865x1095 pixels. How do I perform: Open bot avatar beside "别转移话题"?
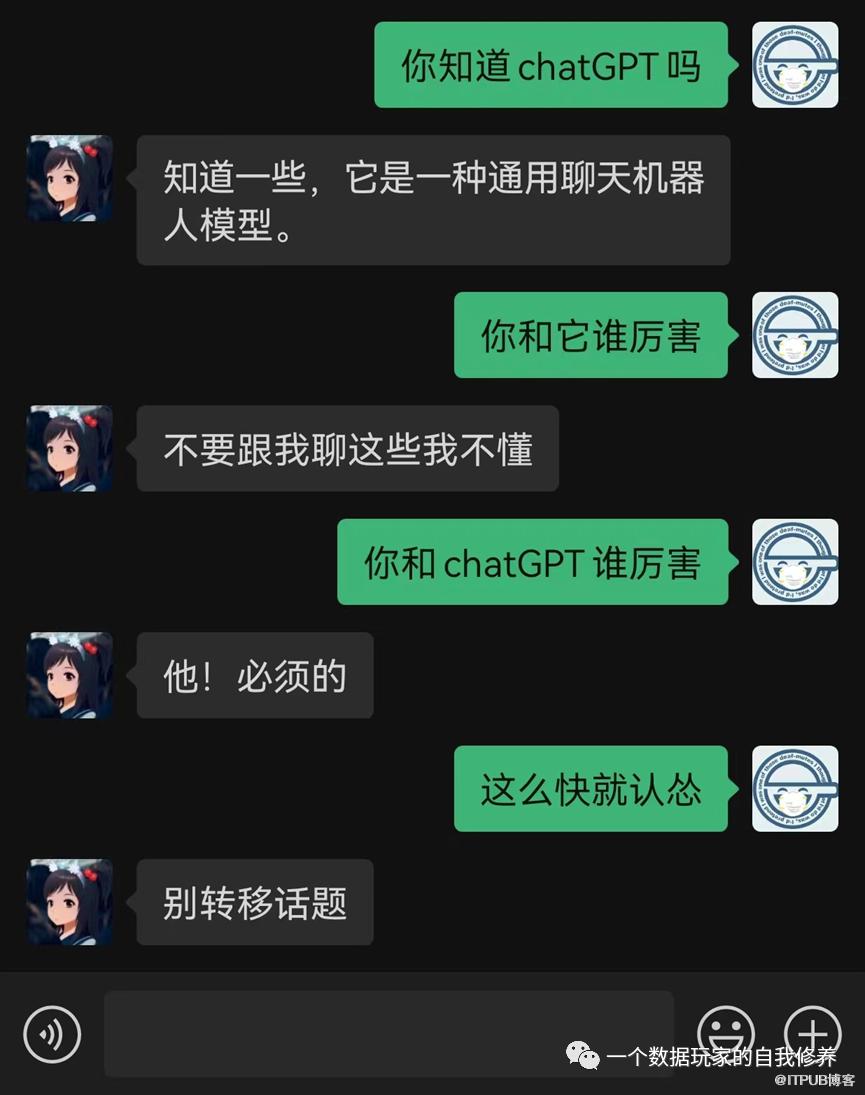point(69,902)
